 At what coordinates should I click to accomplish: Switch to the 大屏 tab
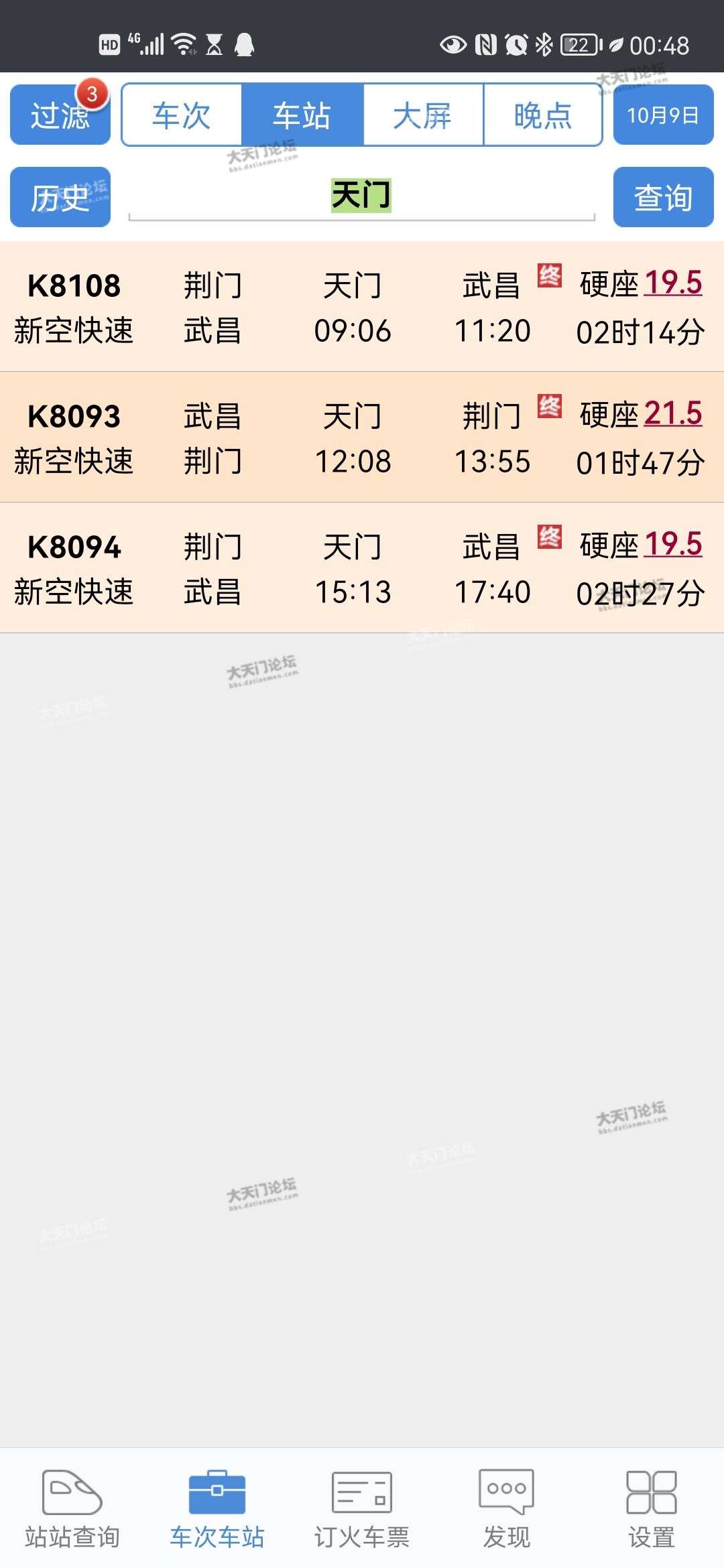tap(422, 115)
